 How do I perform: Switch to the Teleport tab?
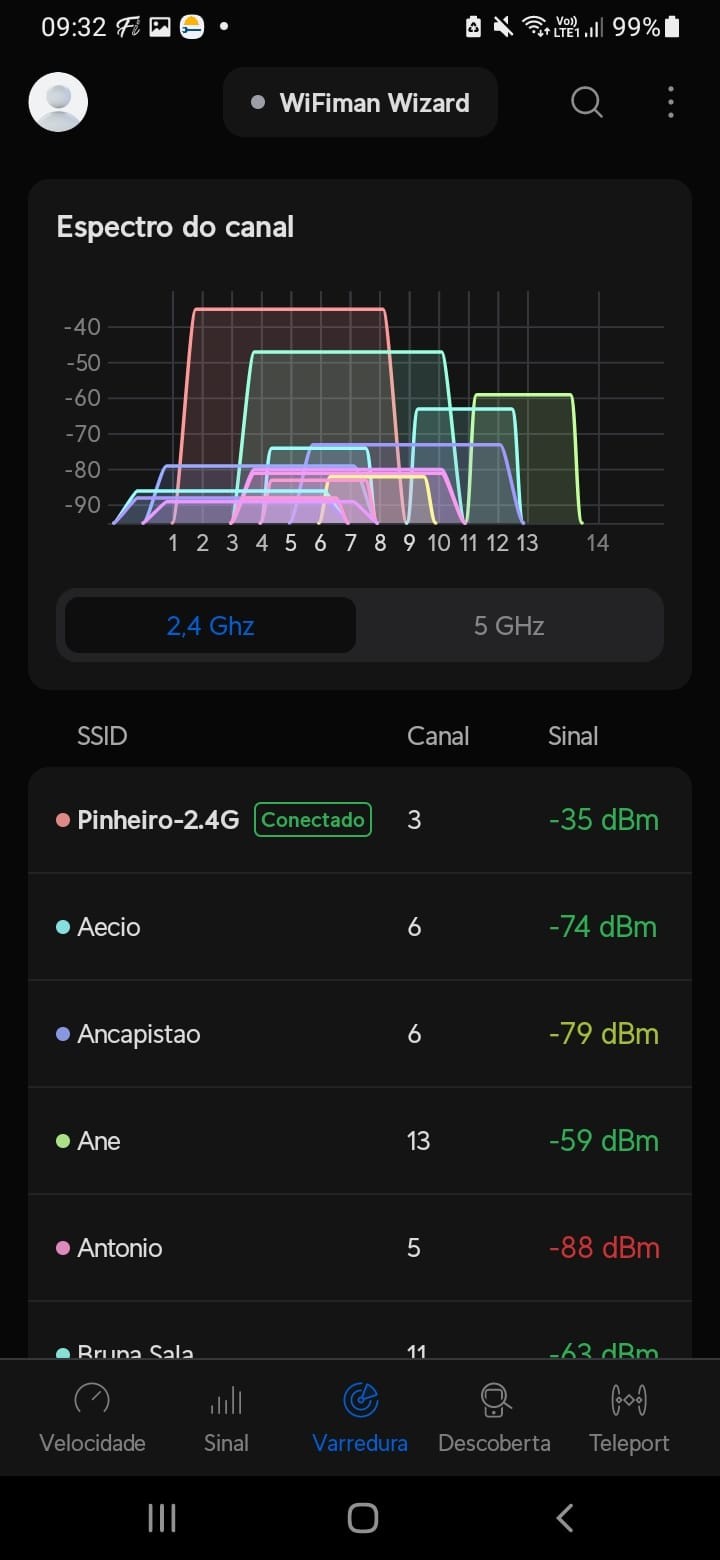coord(629,1416)
